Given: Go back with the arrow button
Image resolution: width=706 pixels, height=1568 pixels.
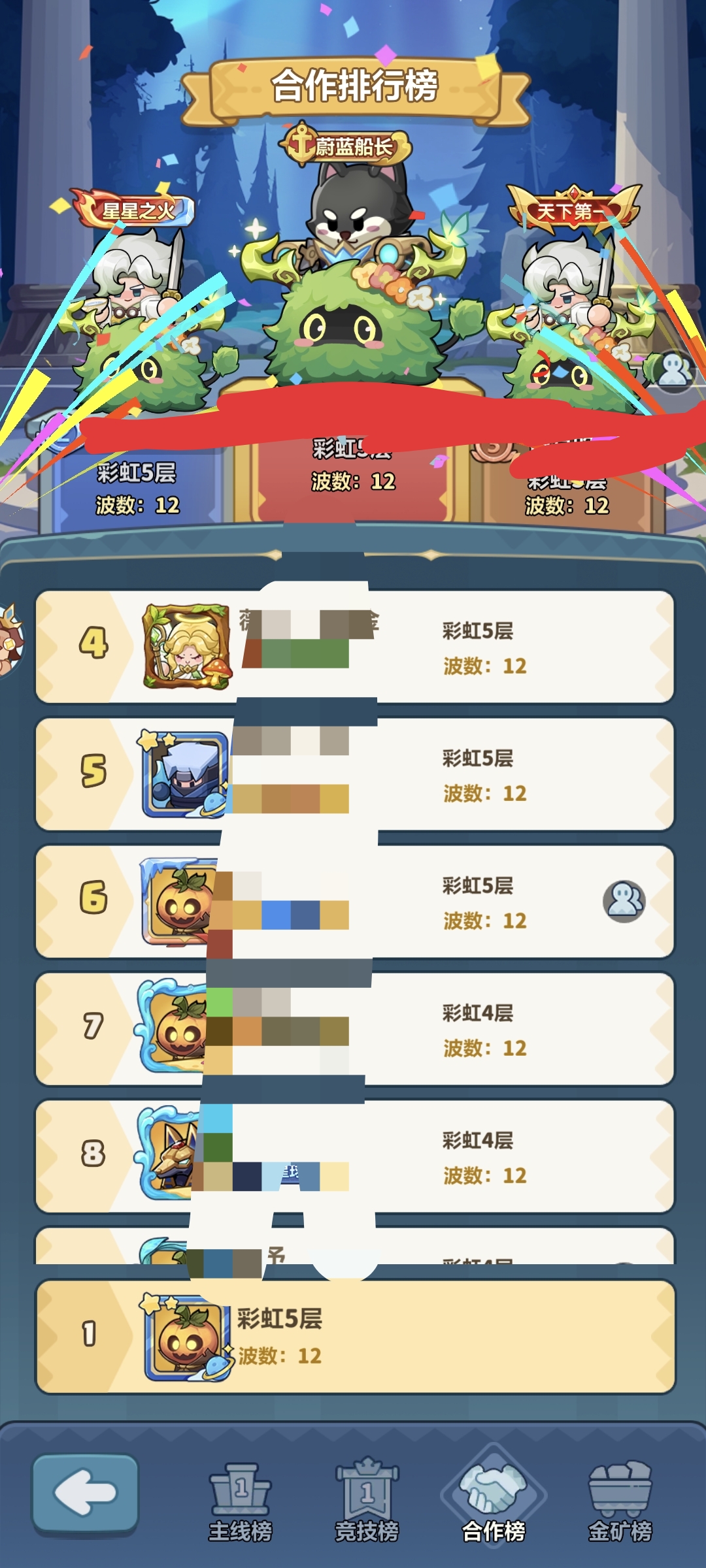Looking at the screenshot, I should coord(86,1492).
